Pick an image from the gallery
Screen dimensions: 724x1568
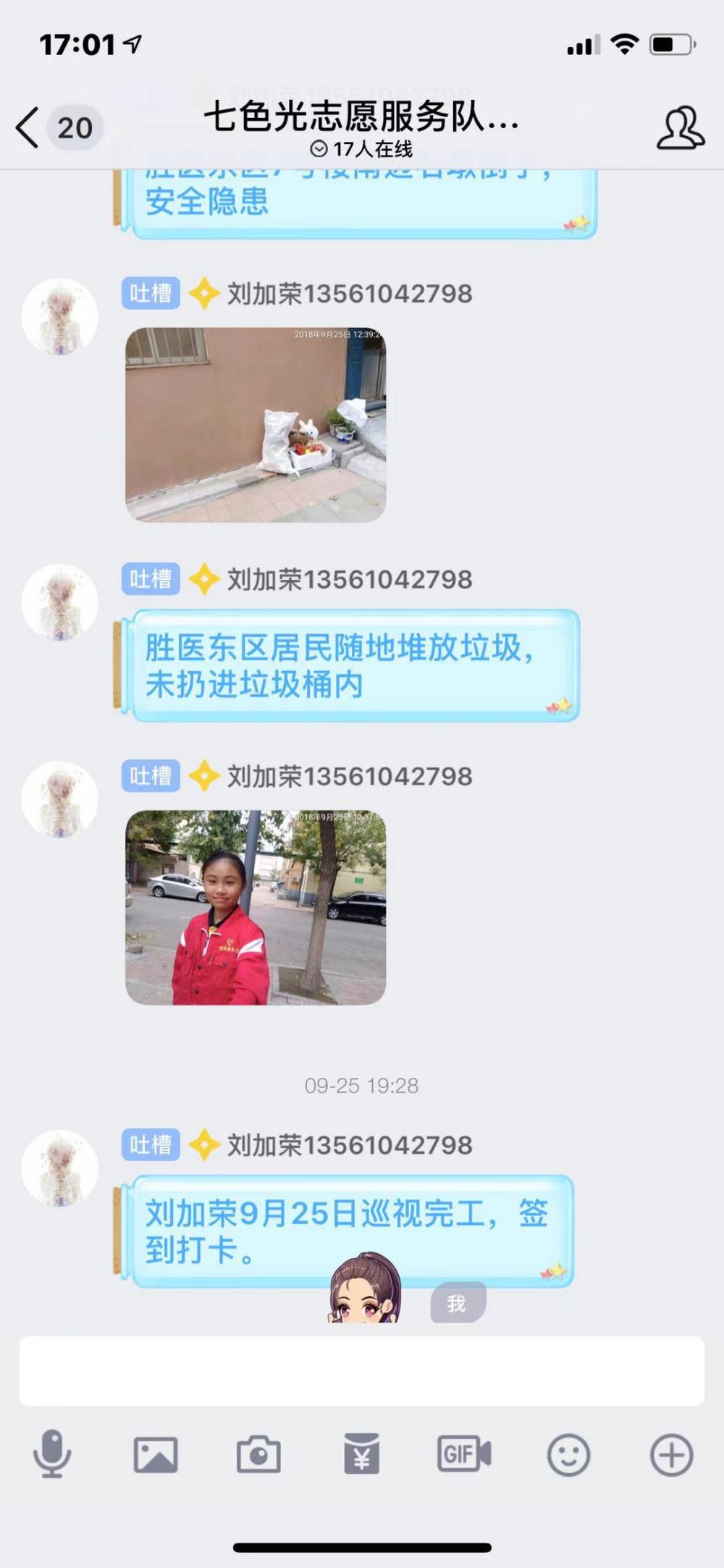coord(156,1454)
